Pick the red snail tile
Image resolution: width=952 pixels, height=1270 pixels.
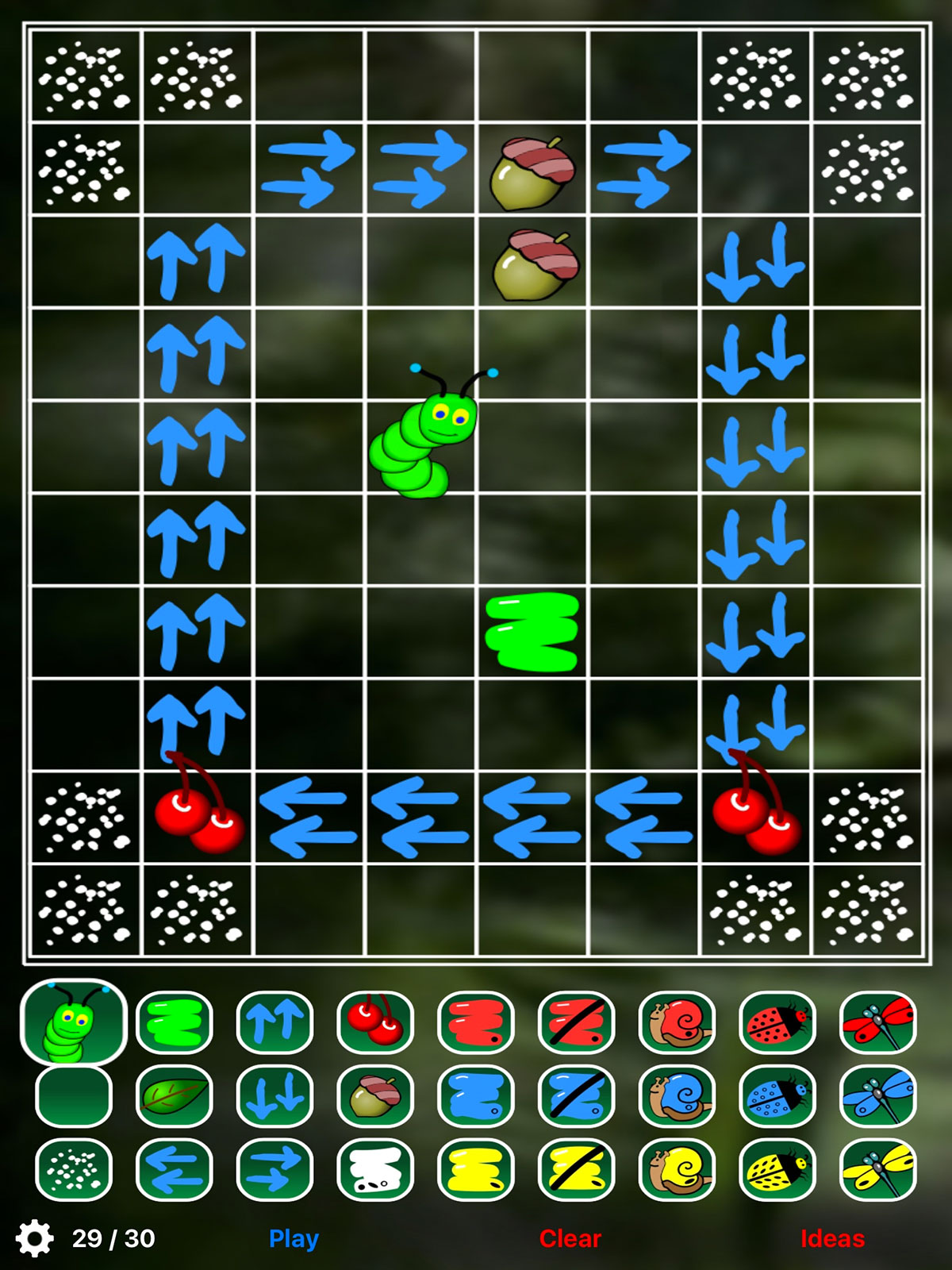[677, 1022]
